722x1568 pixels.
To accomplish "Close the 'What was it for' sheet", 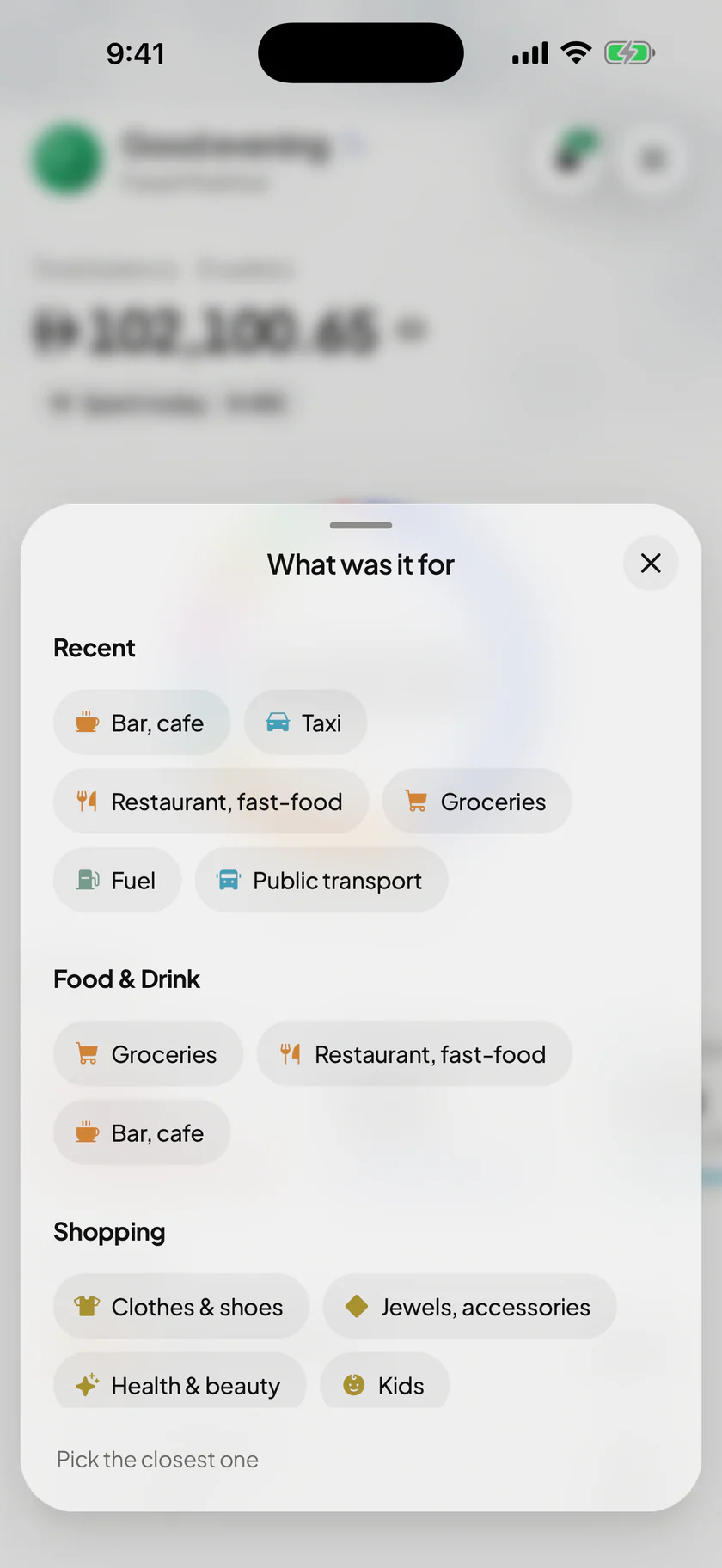I will (x=651, y=564).
